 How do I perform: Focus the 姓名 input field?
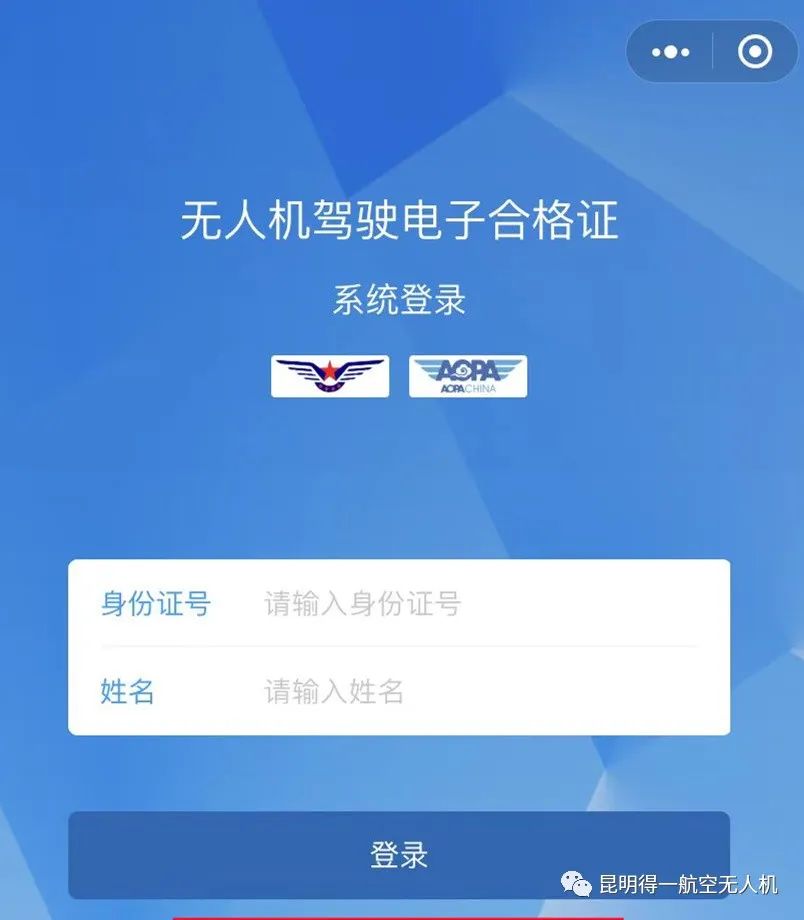(470, 691)
